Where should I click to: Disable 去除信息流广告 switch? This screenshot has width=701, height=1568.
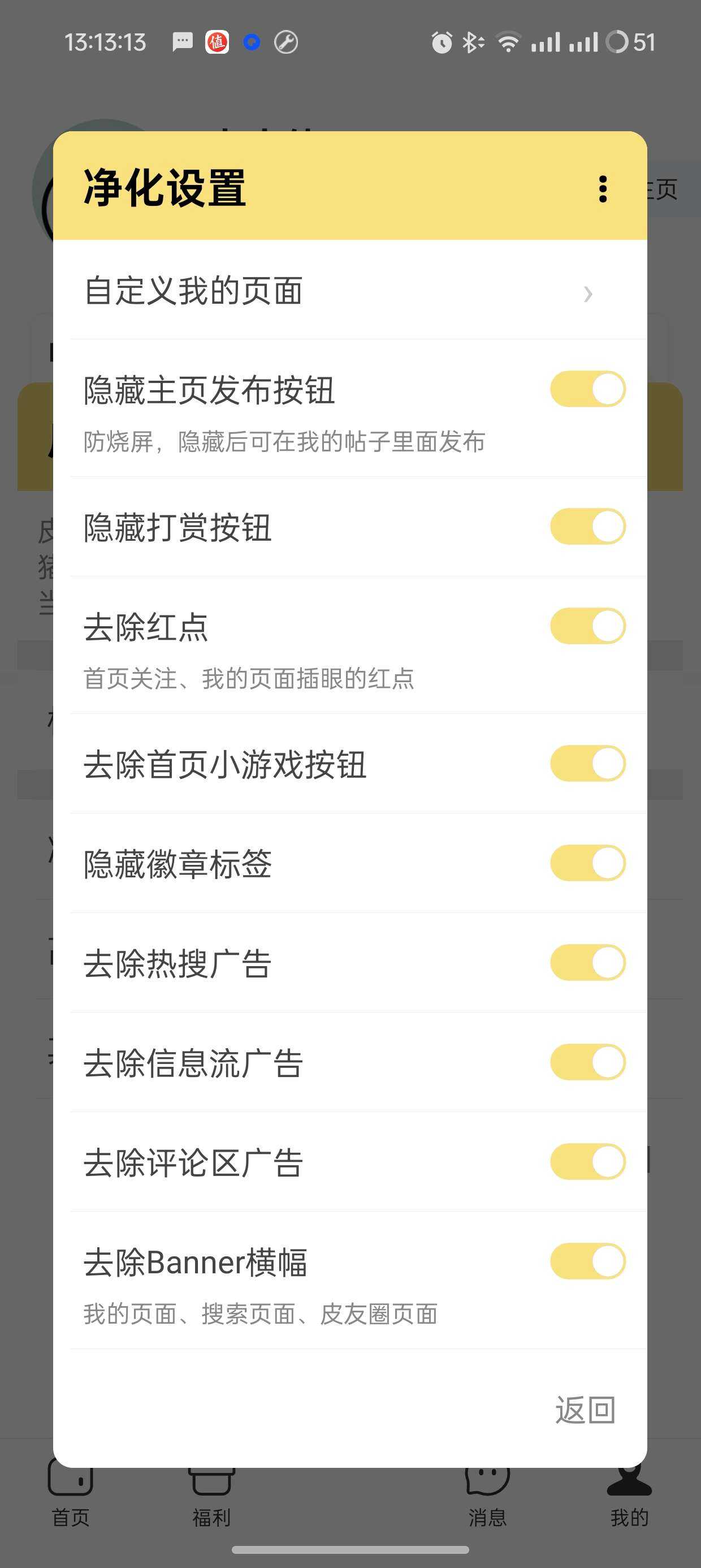click(x=588, y=1062)
